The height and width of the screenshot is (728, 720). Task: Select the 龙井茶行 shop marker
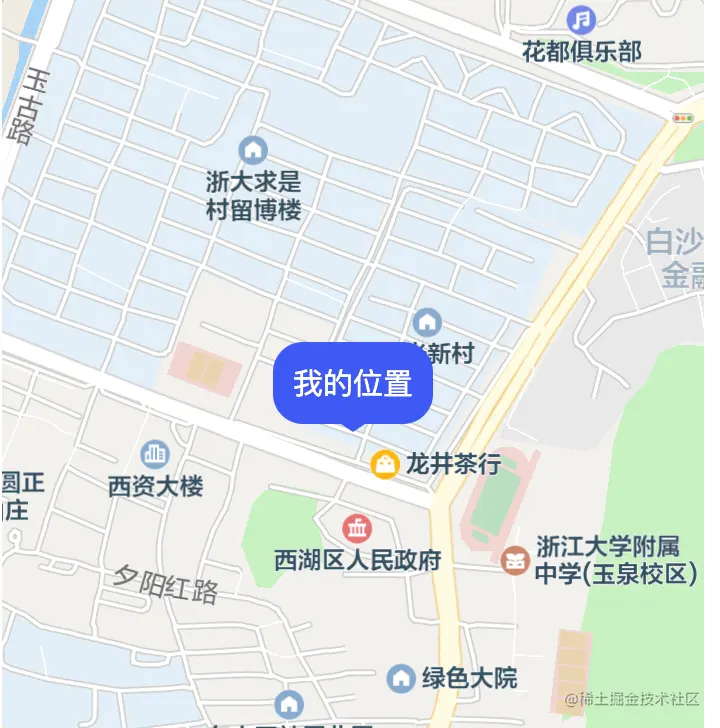[385, 464]
